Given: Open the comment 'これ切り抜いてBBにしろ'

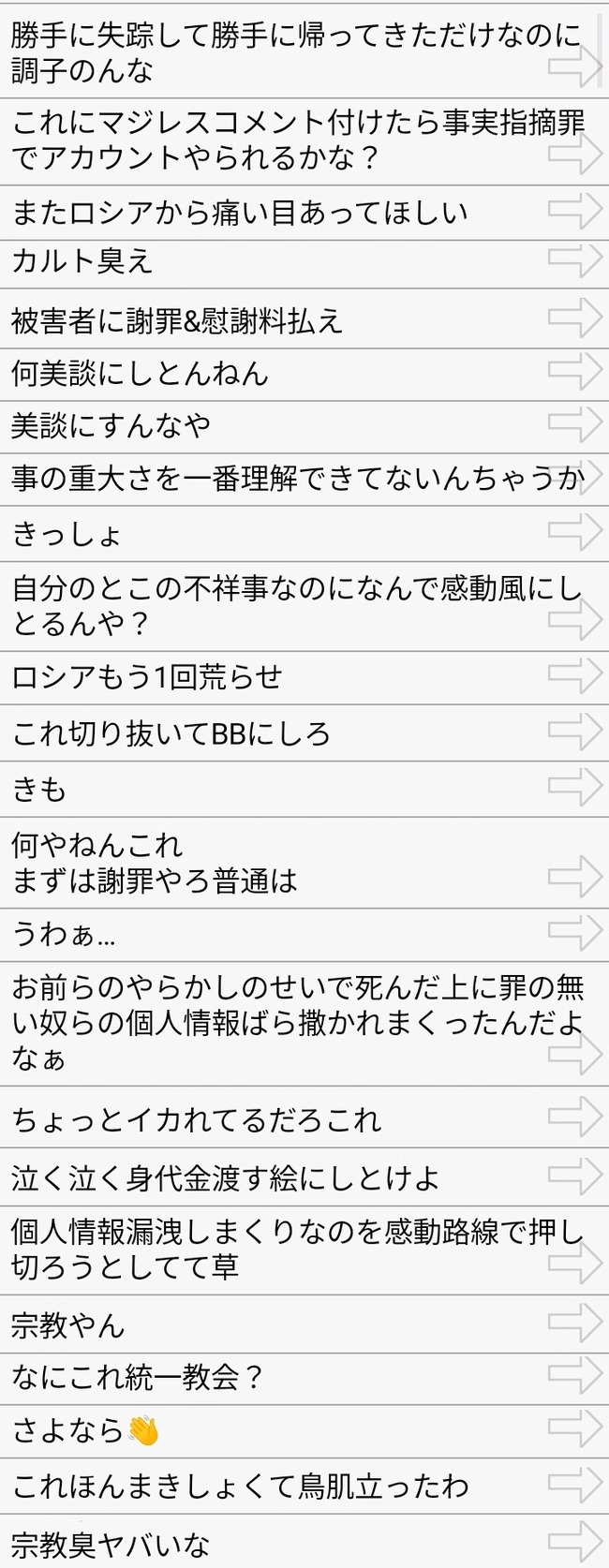Looking at the screenshot, I should [x=281, y=733].
